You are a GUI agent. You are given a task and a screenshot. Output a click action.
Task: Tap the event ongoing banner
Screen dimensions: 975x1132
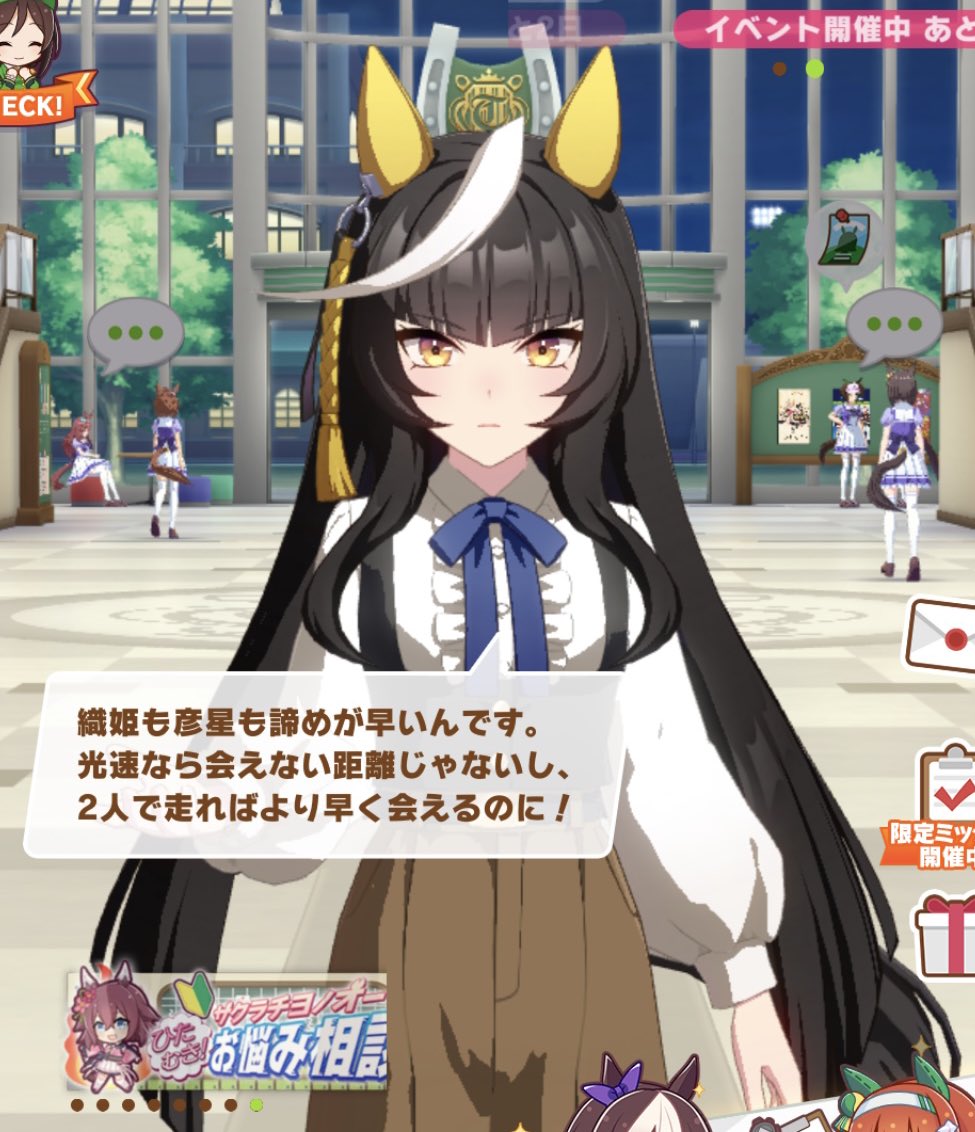click(x=824, y=29)
